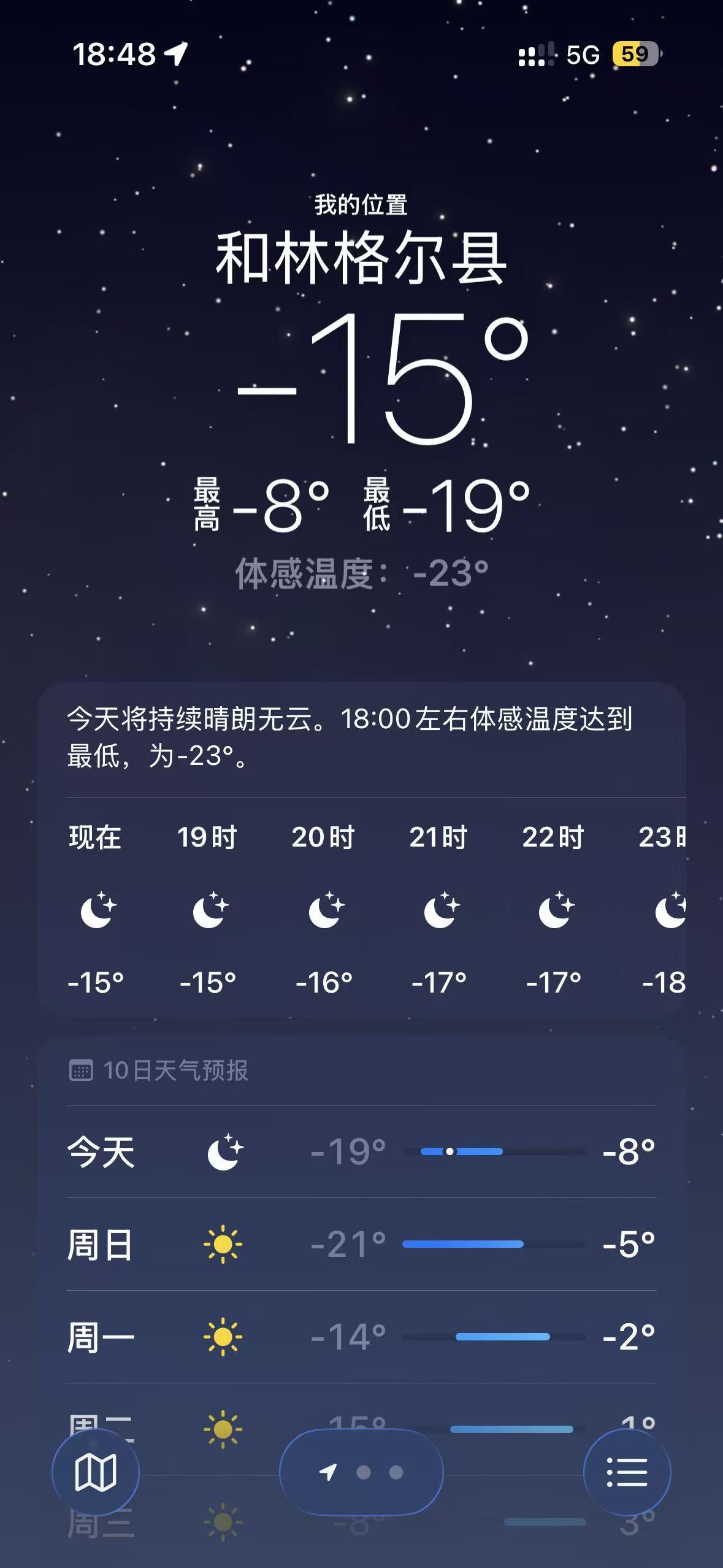This screenshot has height=1568, width=723.
Task: Open the city list menu
Action: point(627,1472)
